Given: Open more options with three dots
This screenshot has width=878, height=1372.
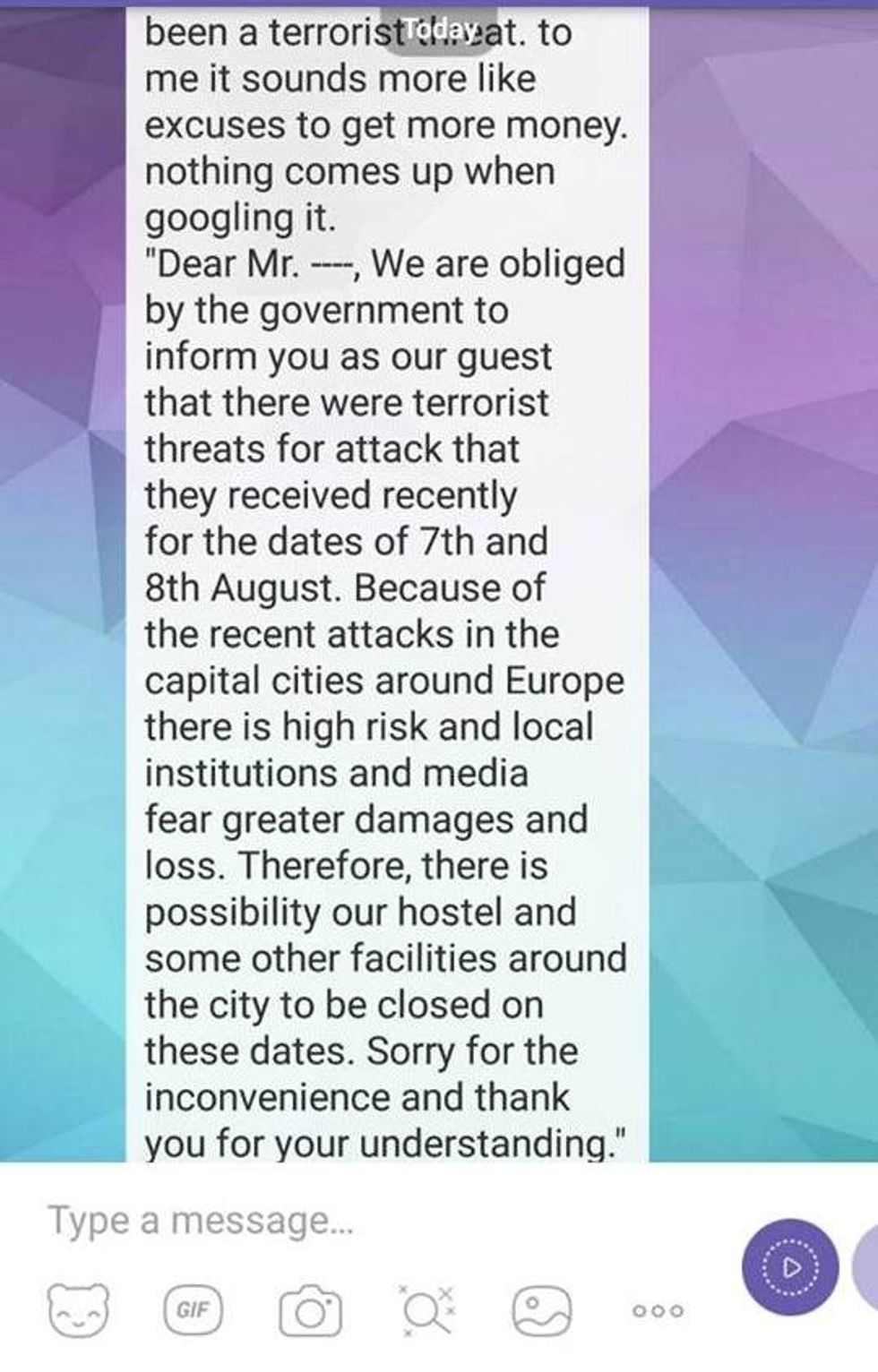Looking at the screenshot, I should [x=658, y=1311].
